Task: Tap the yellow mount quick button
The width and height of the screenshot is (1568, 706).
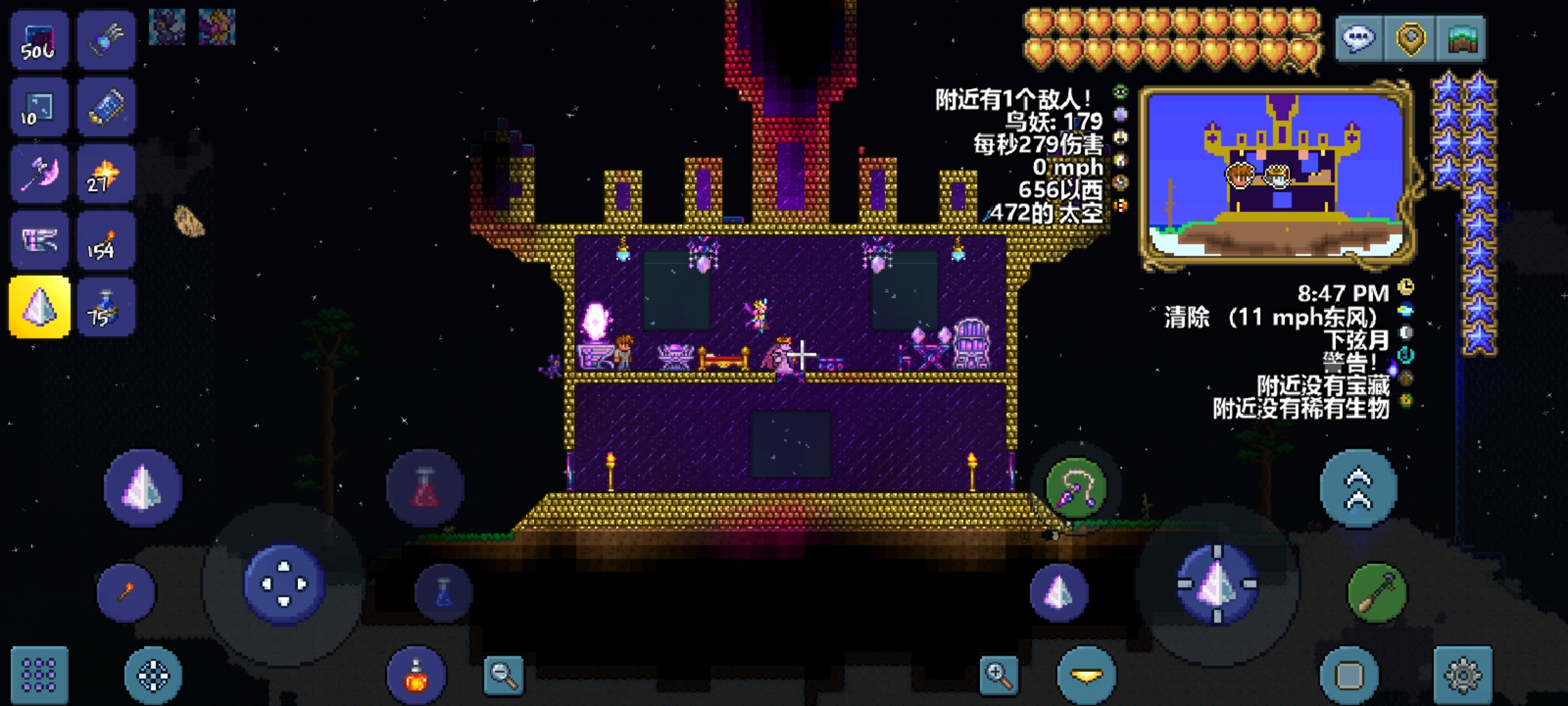Action: [x=1086, y=674]
